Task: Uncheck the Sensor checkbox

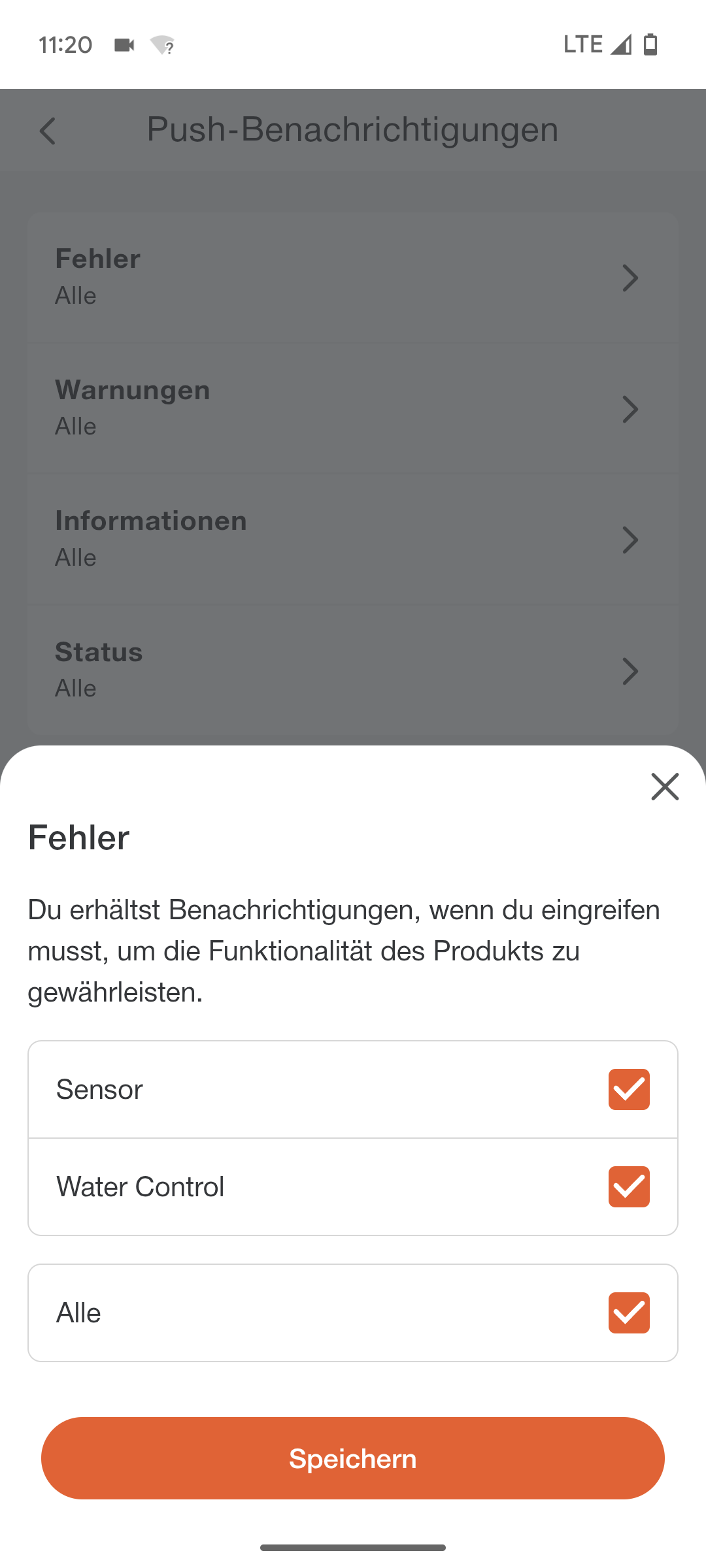Action: pyautogui.click(x=629, y=1089)
